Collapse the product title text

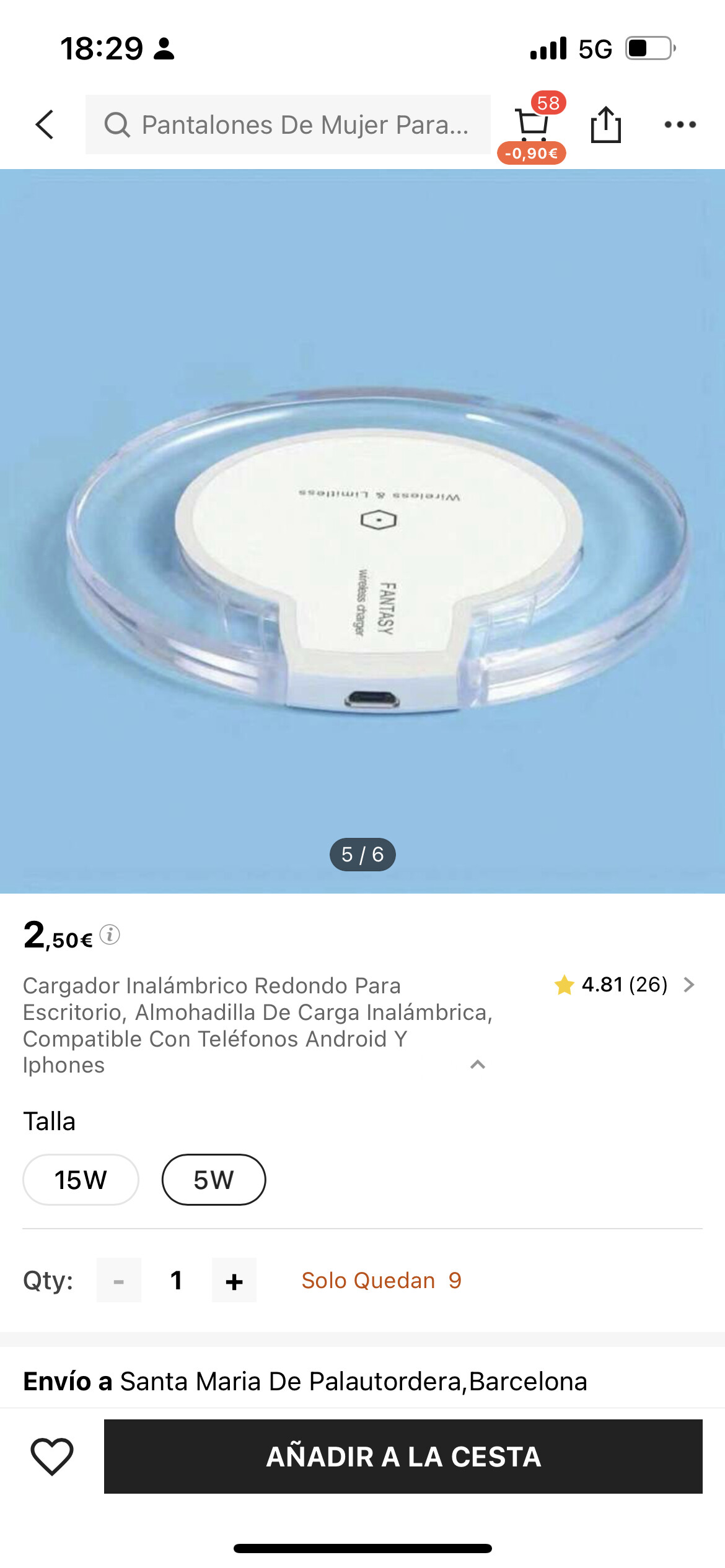click(x=477, y=1065)
